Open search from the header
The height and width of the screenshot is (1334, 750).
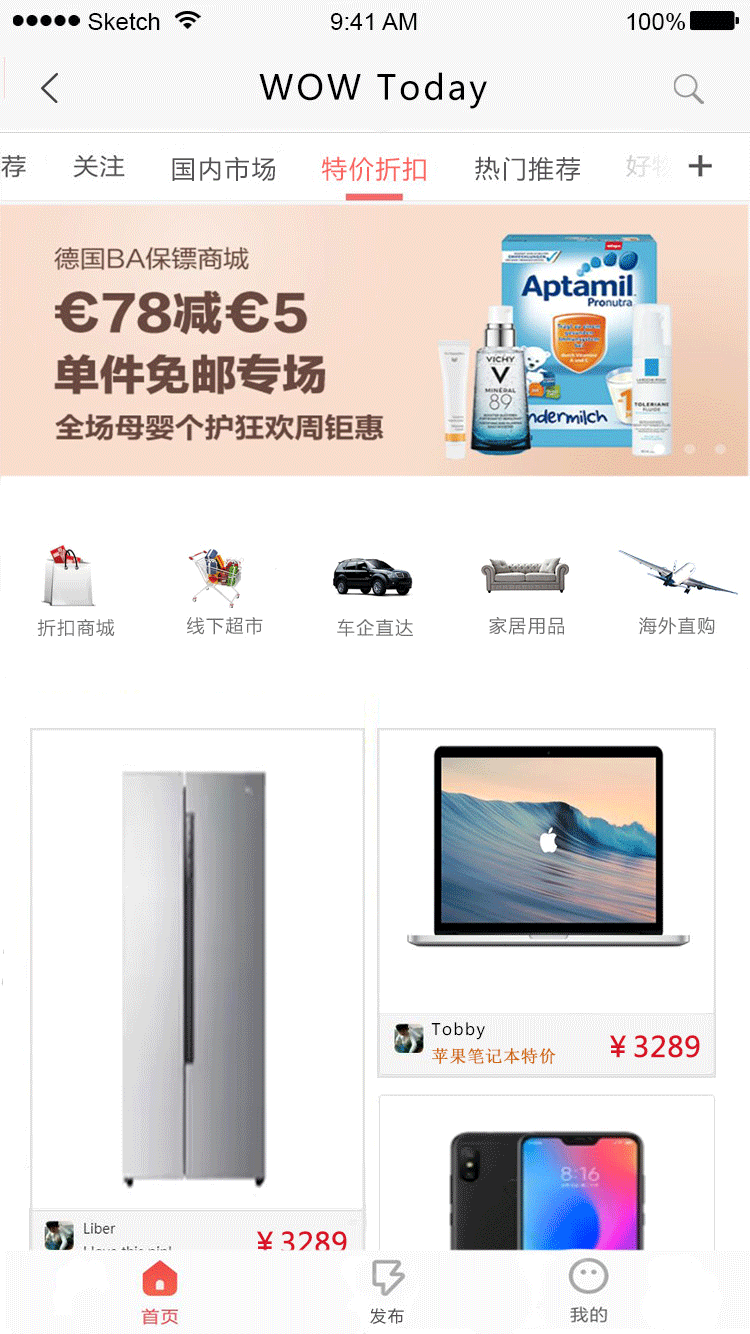click(x=688, y=88)
